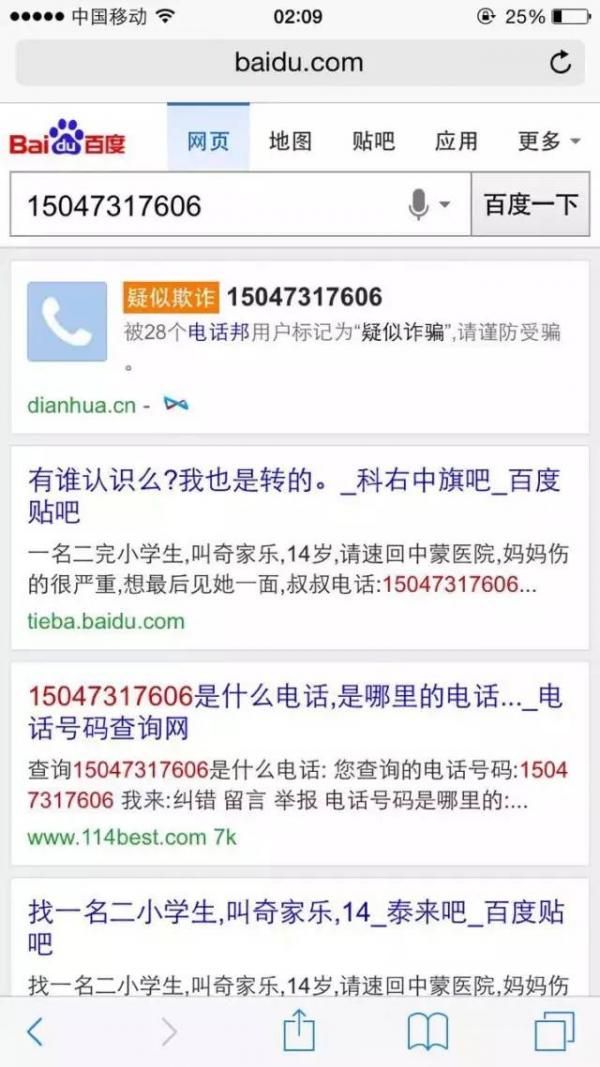Expand the 更多 dropdown

(x=548, y=141)
